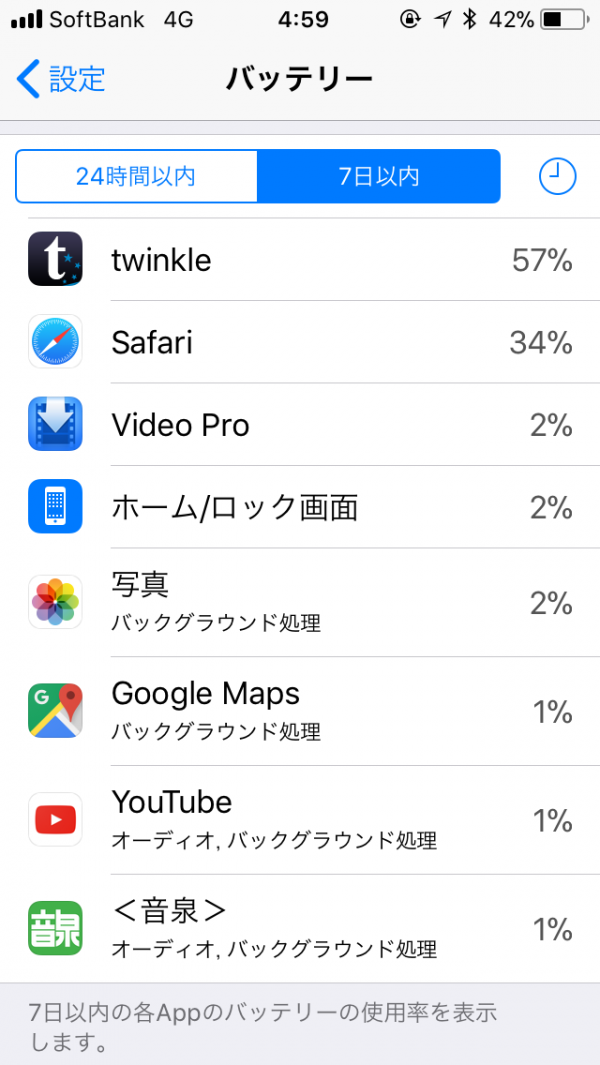This screenshot has width=600, height=1065.
Task: Open the ホーム/ロック画面 row
Action: (300, 507)
